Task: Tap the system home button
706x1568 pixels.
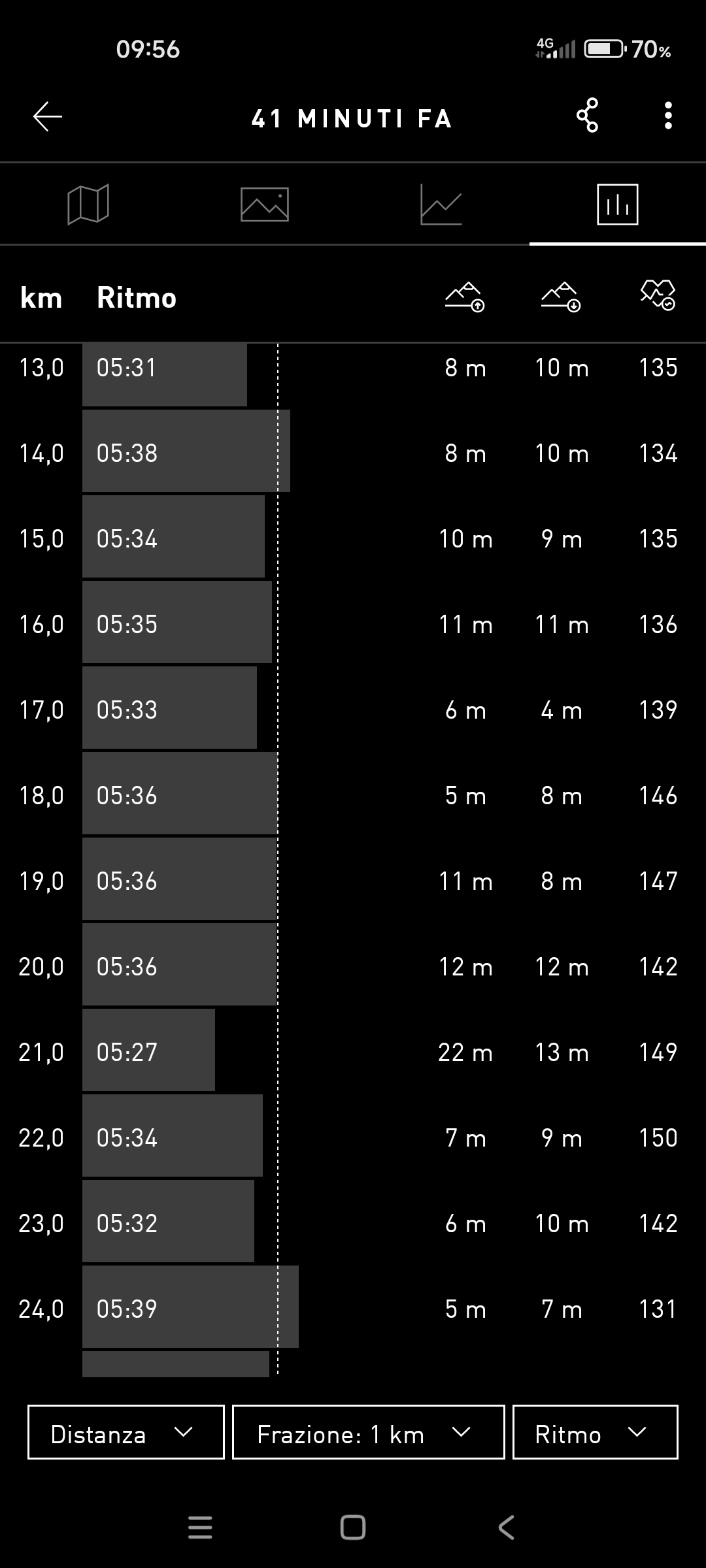Action: pyautogui.click(x=353, y=1527)
